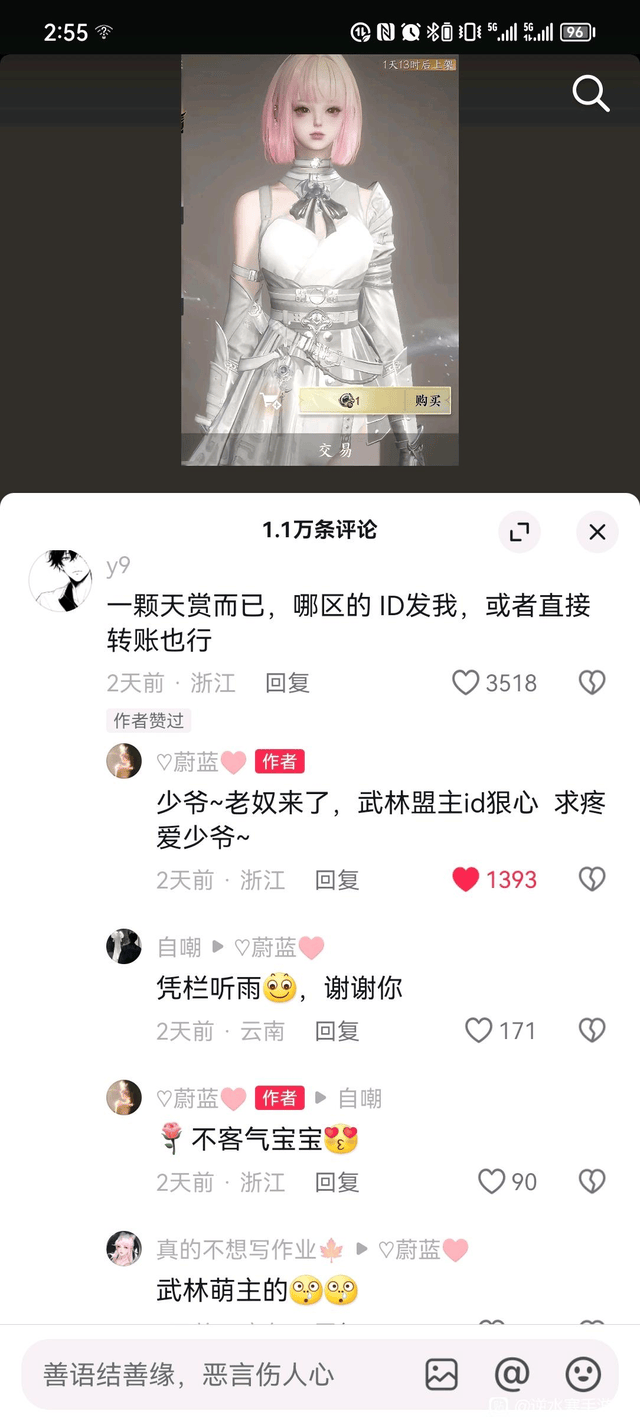Like y9's comment with 3518 likes
The width and height of the screenshot is (640, 1424).
466,683
